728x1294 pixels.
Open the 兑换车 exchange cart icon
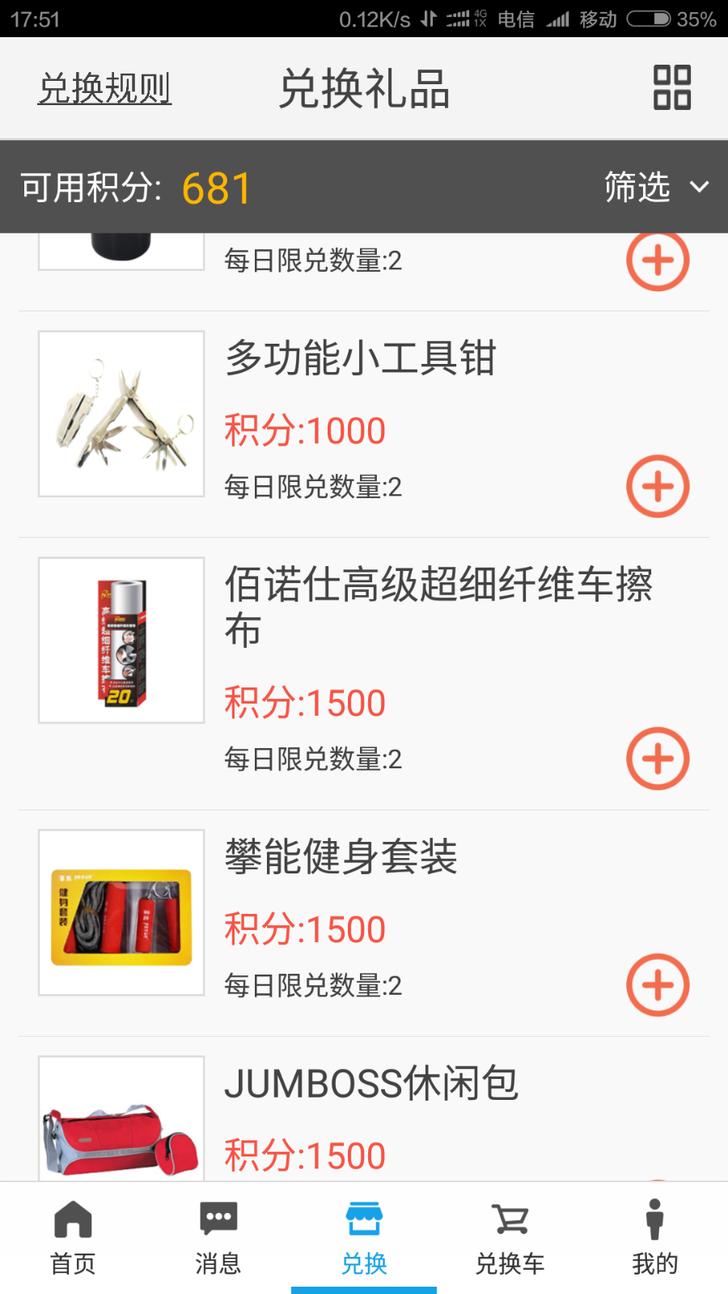coord(510,1237)
